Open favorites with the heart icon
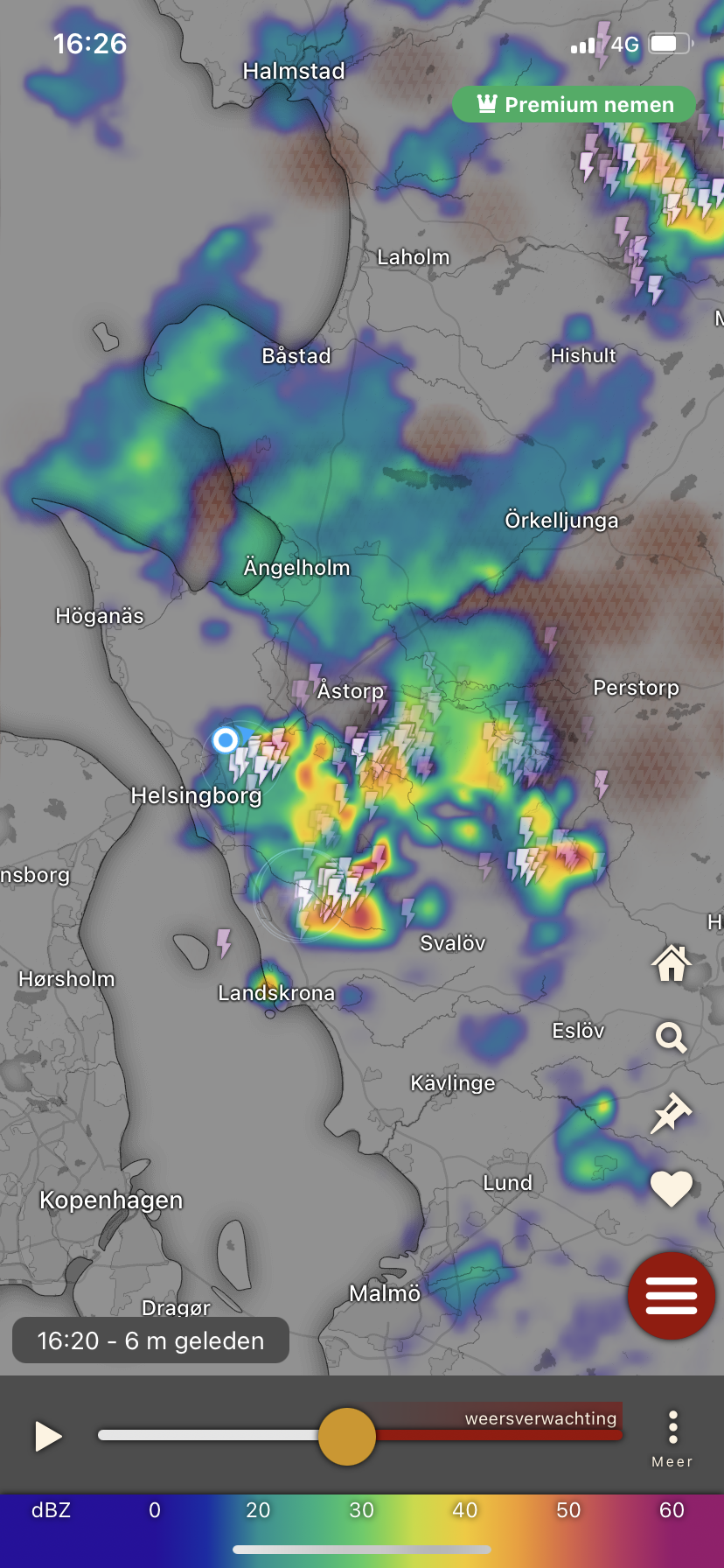 (671, 1187)
